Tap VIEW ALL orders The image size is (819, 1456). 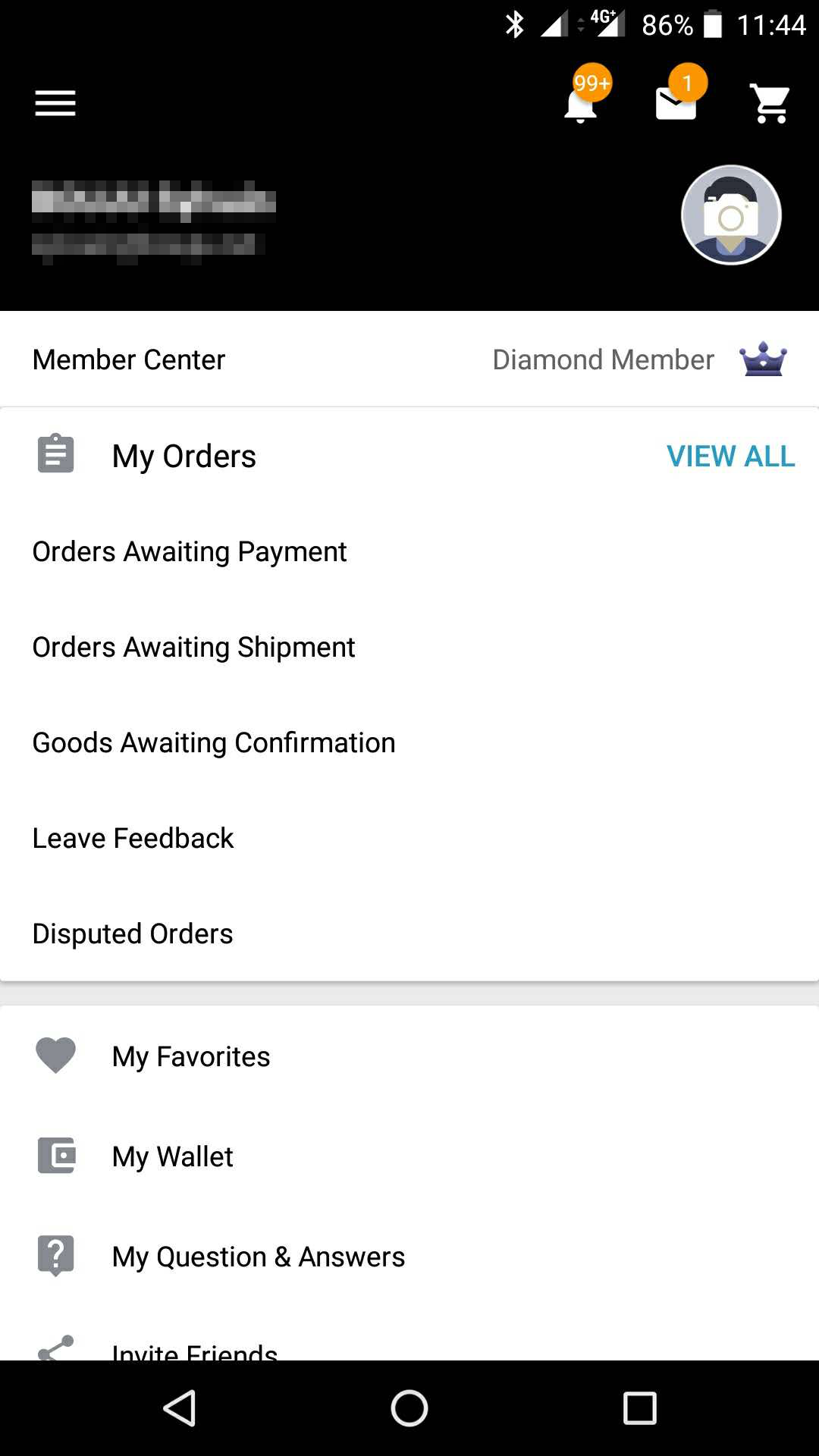pyautogui.click(x=731, y=457)
